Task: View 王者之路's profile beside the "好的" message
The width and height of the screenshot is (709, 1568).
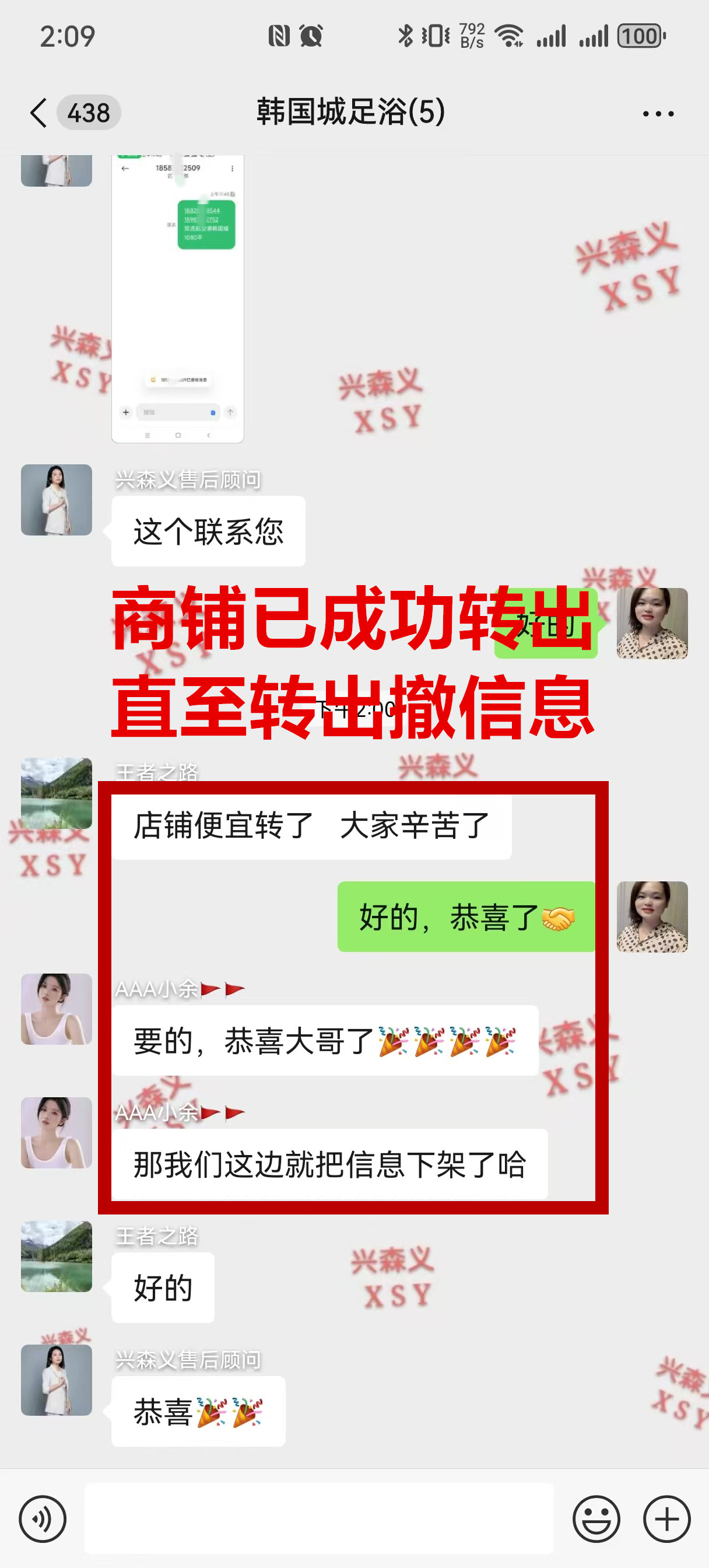Action: click(57, 1256)
